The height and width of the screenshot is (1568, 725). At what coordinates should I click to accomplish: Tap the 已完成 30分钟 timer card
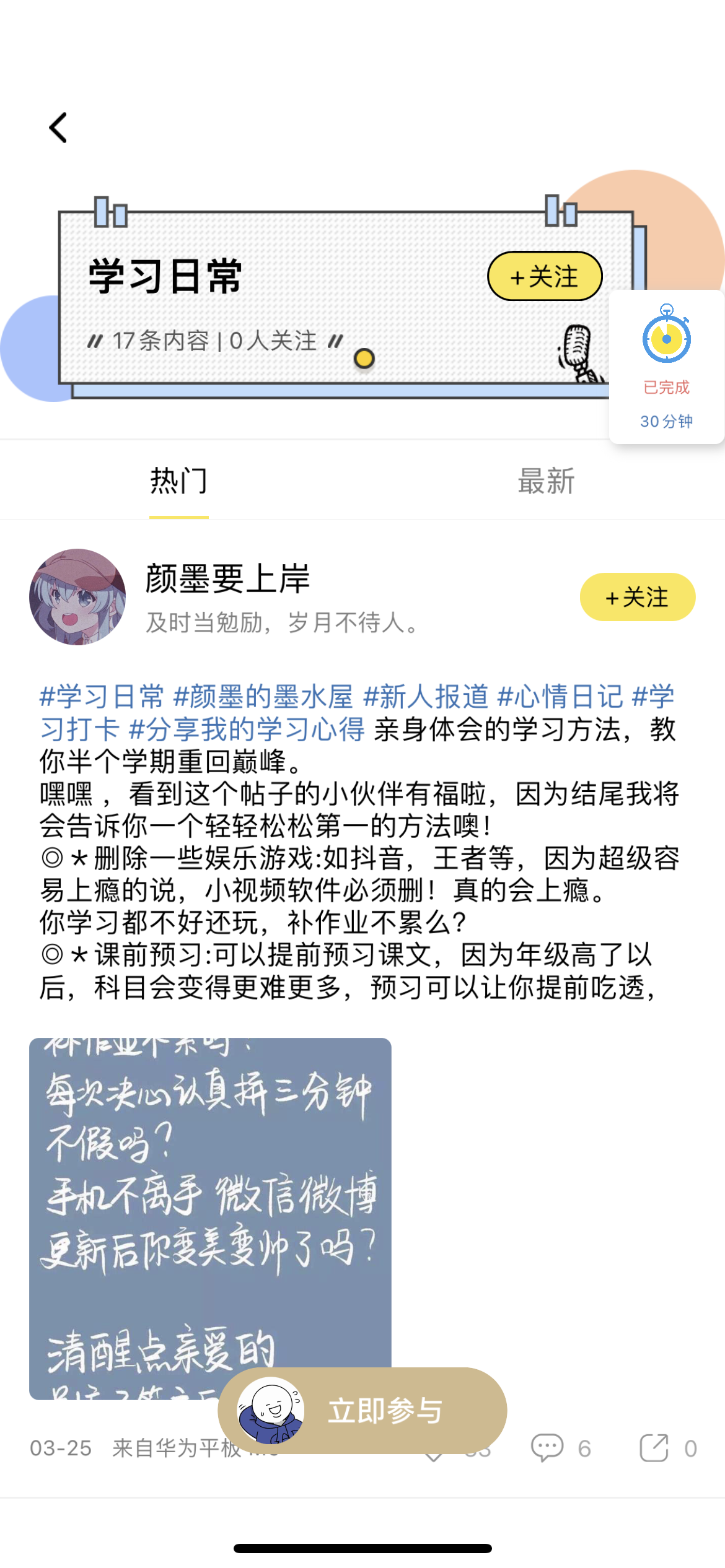point(666,372)
